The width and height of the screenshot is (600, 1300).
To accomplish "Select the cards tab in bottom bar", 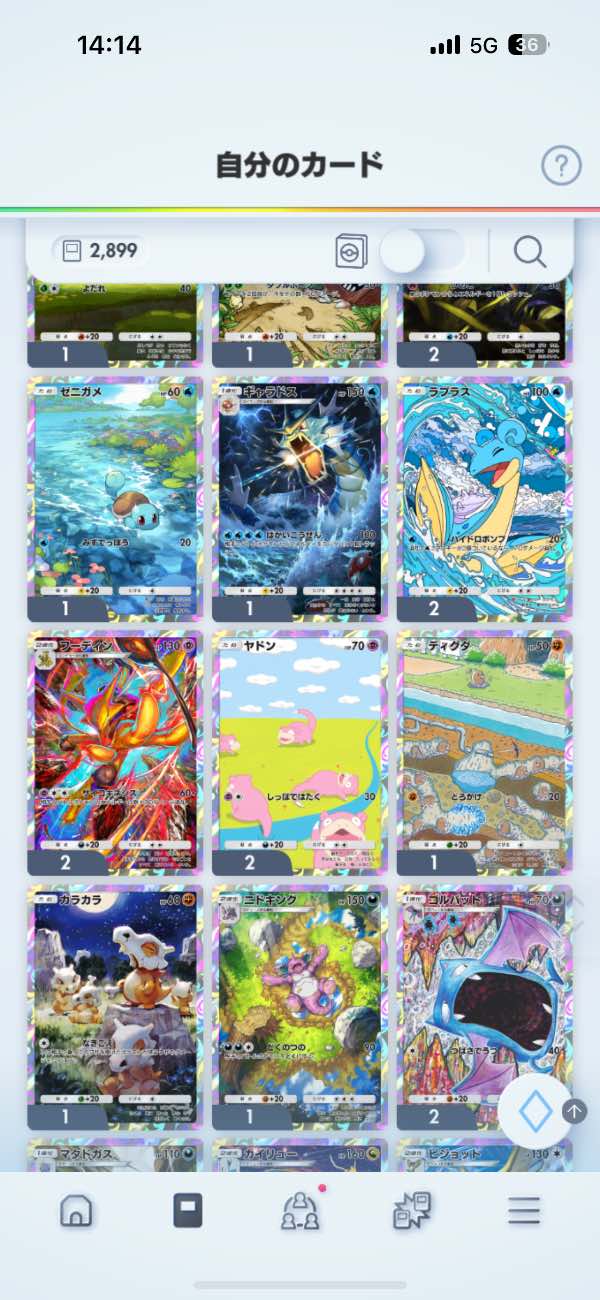I will 188,1210.
